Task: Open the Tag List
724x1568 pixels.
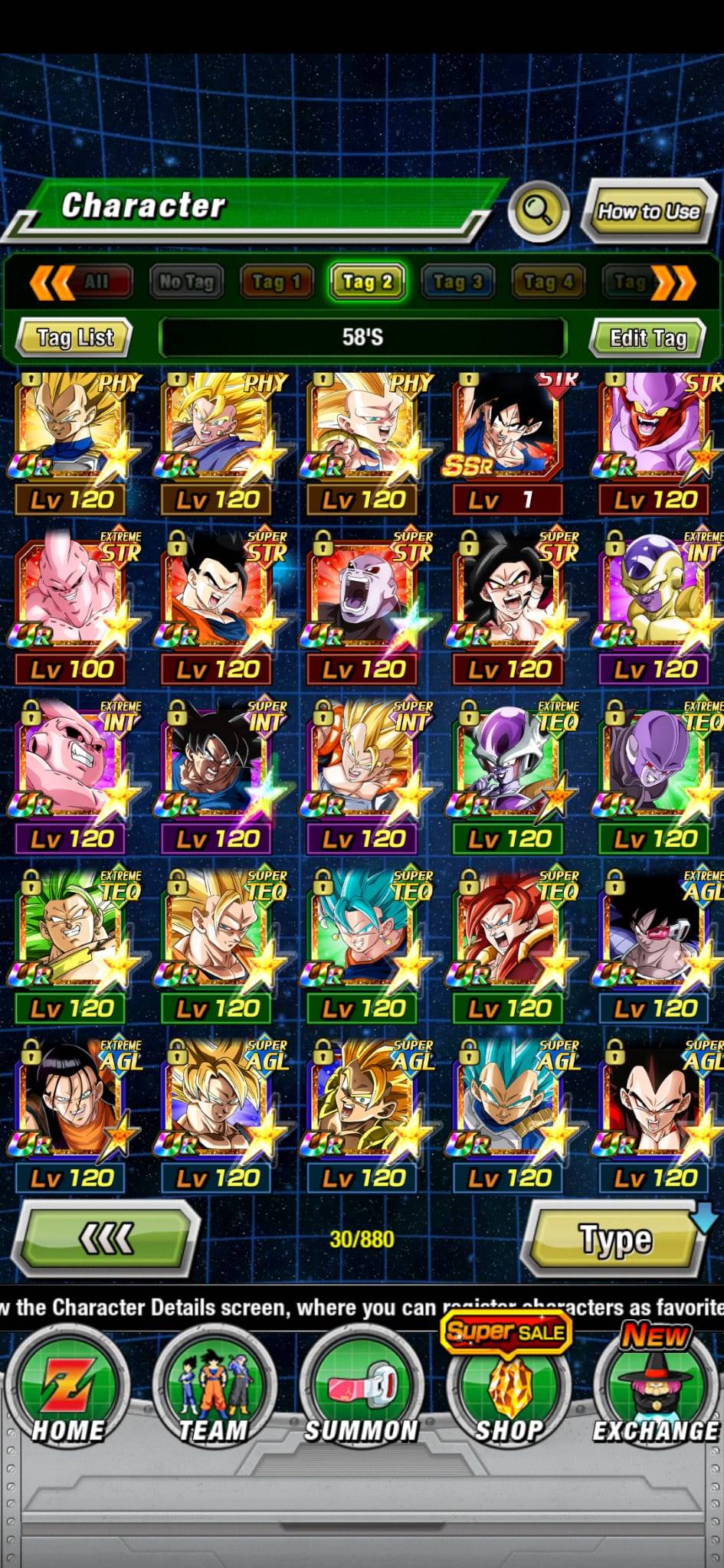Action: pyautogui.click(x=75, y=338)
